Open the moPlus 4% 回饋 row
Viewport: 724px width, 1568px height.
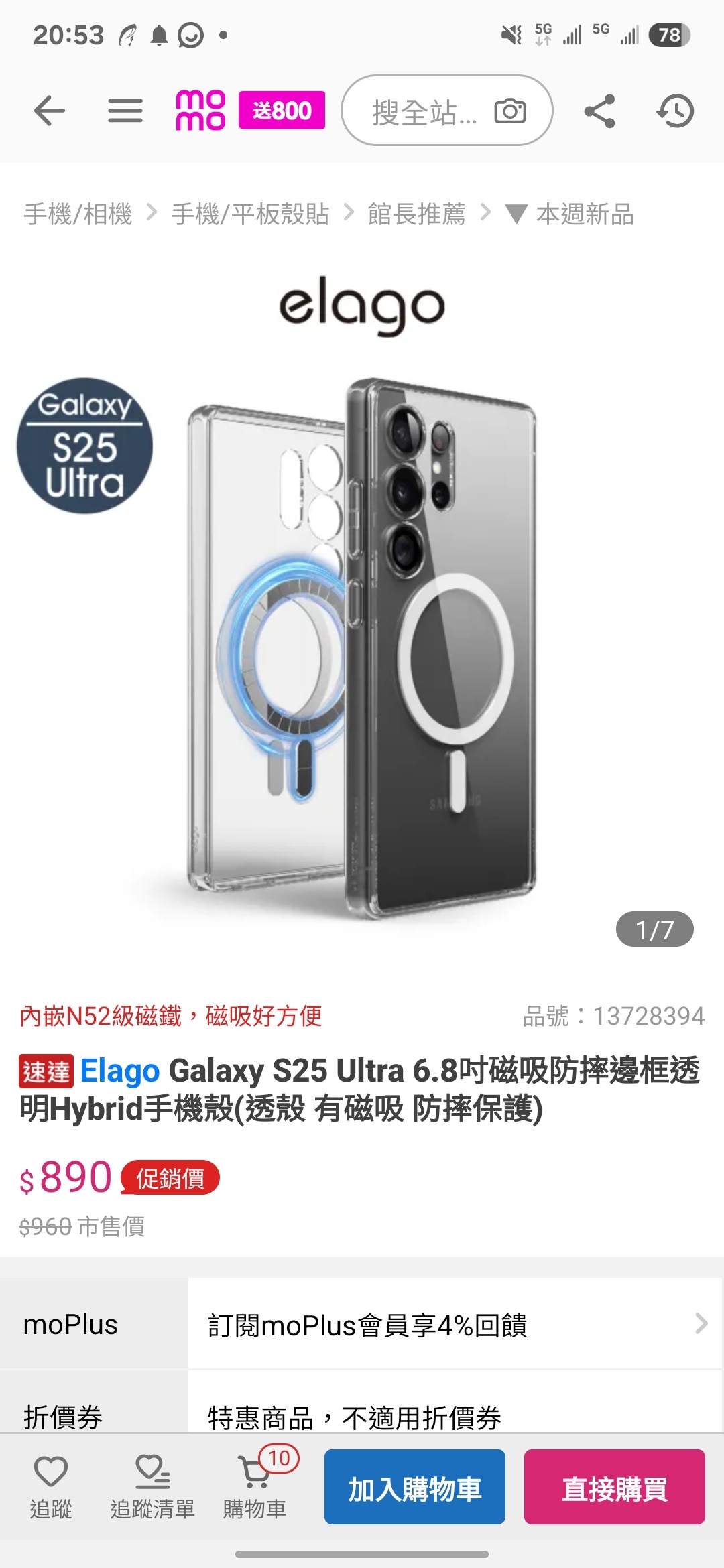click(x=455, y=1325)
